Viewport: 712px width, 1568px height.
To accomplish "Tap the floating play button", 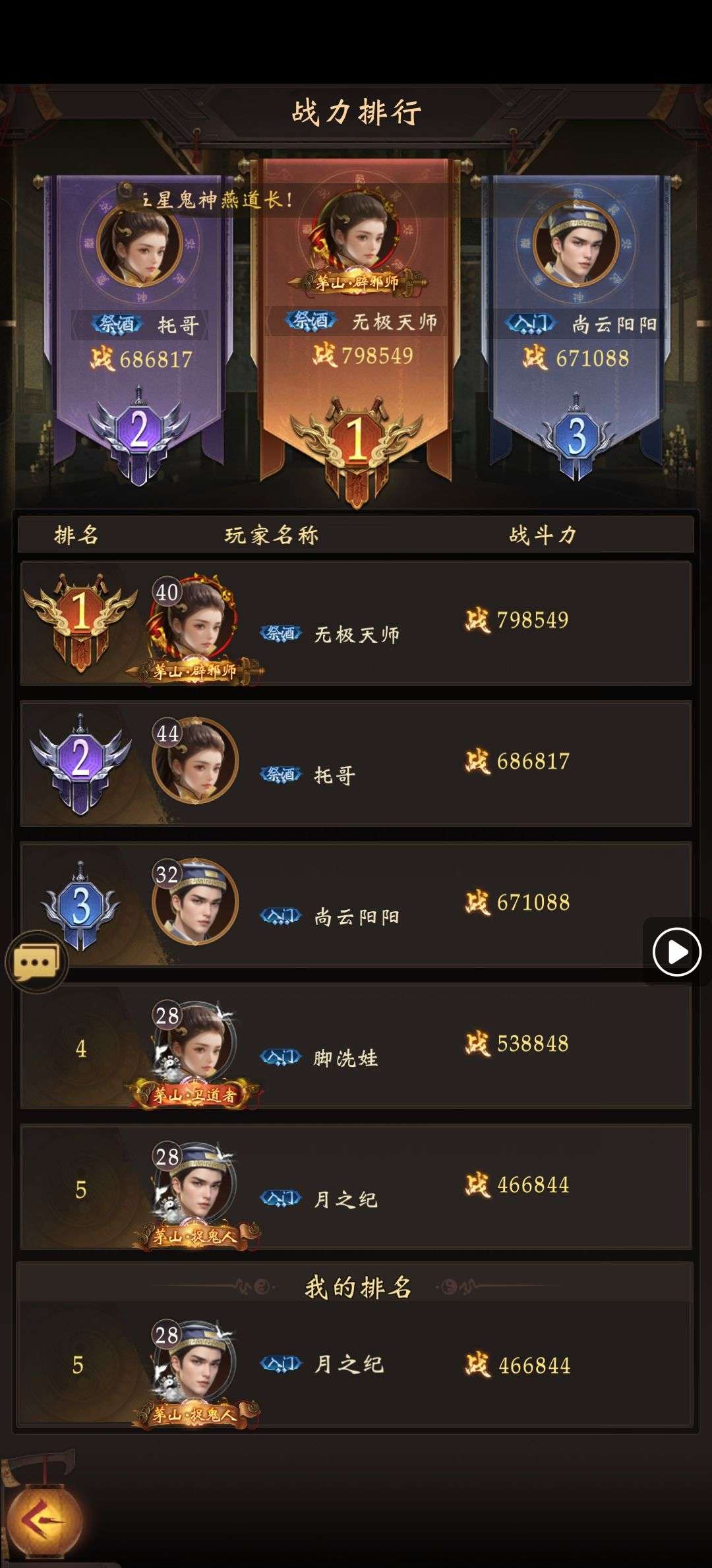I will tap(676, 951).
